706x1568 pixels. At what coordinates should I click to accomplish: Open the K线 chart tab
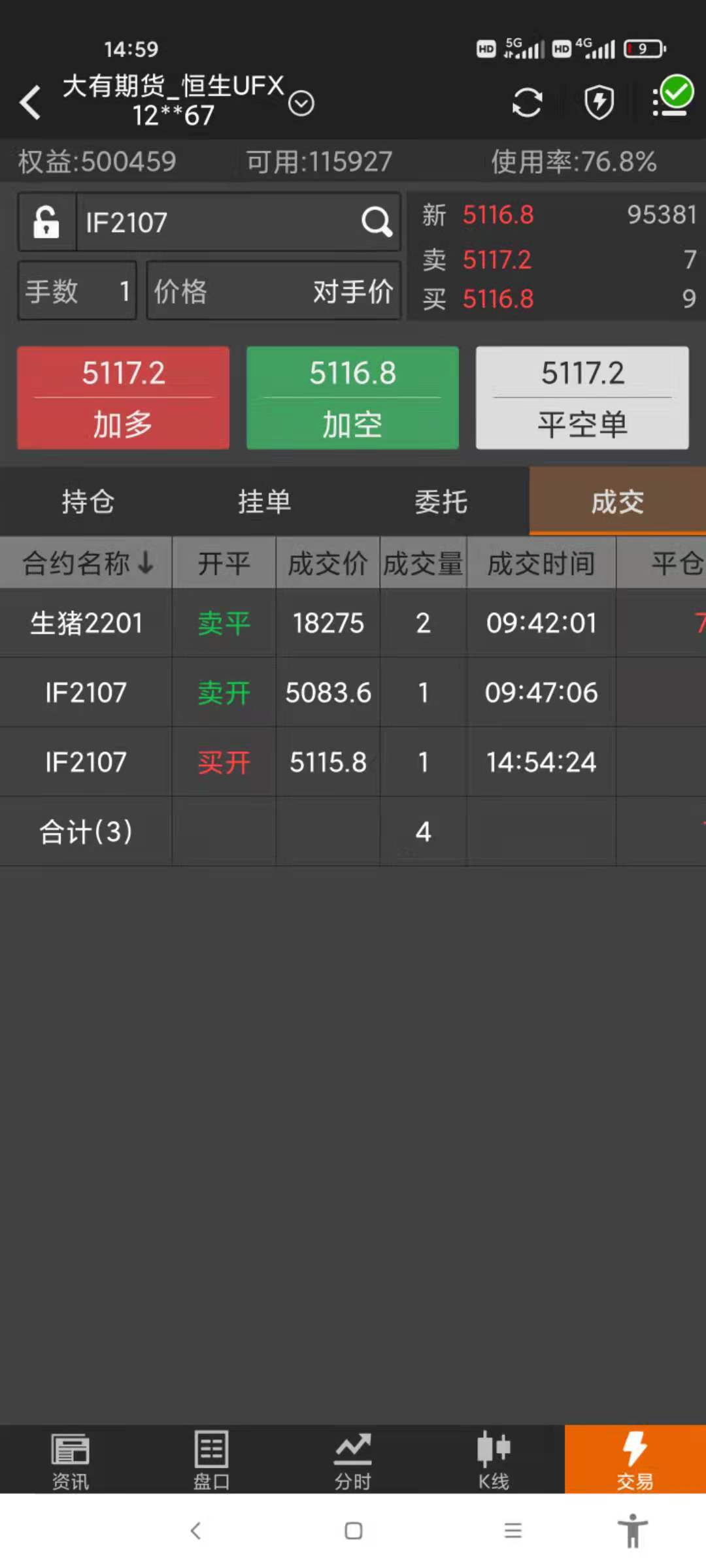(x=494, y=1459)
